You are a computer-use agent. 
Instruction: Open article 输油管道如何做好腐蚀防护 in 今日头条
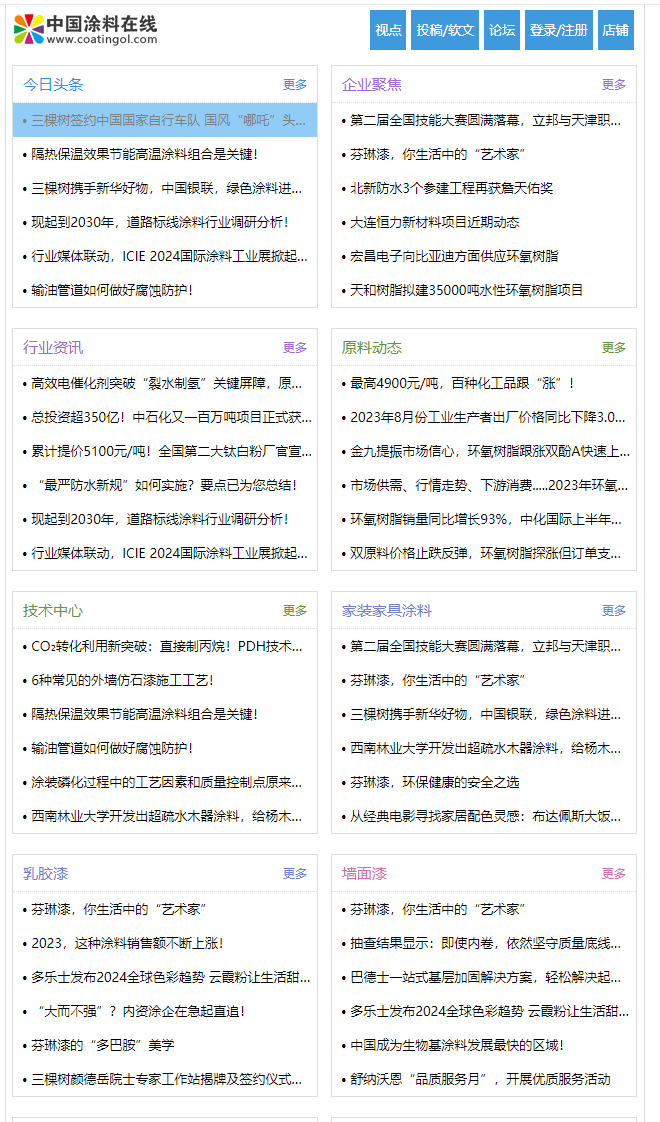112,291
